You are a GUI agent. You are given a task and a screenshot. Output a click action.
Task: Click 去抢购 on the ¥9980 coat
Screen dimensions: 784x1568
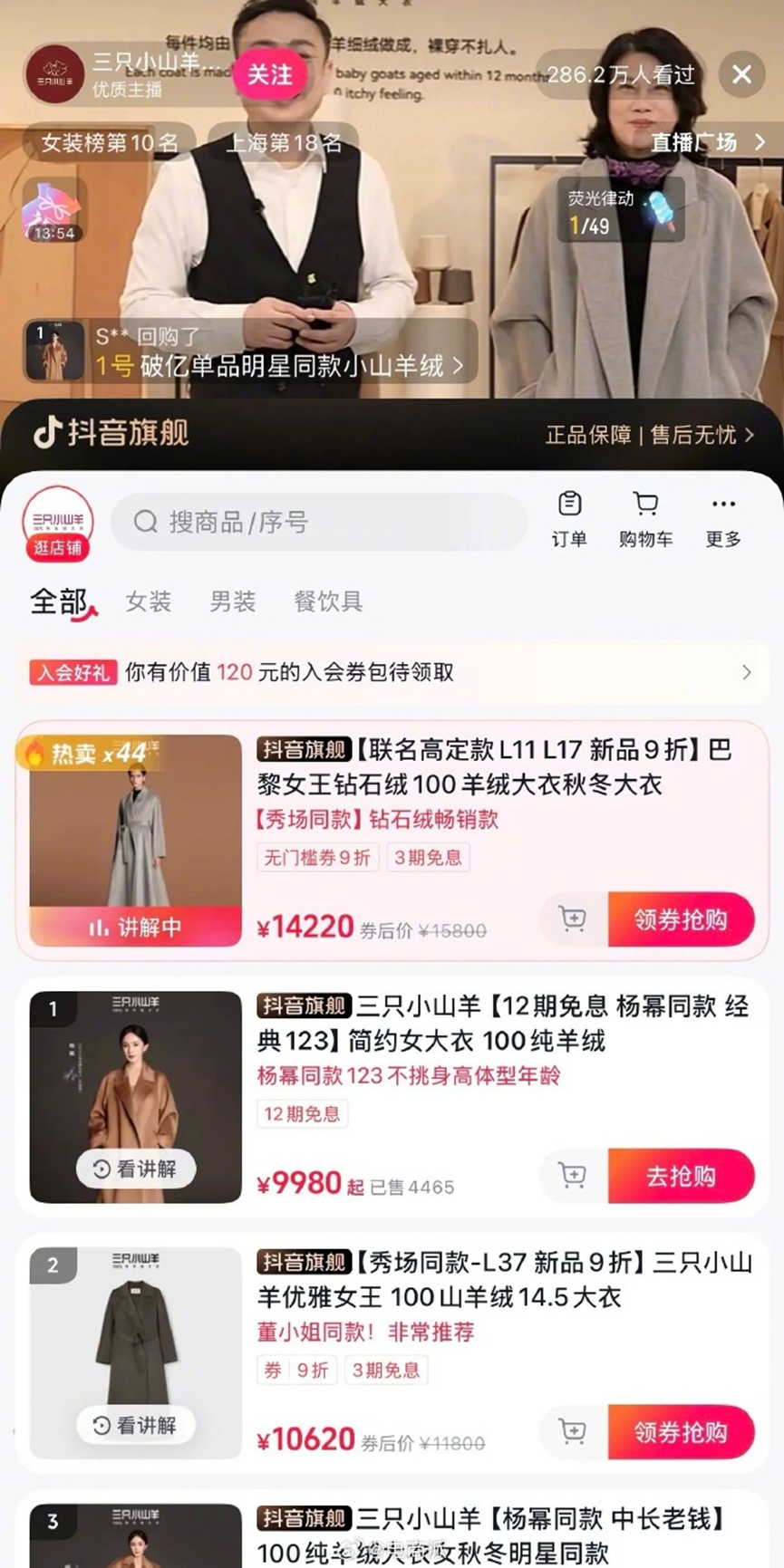(682, 1176)
